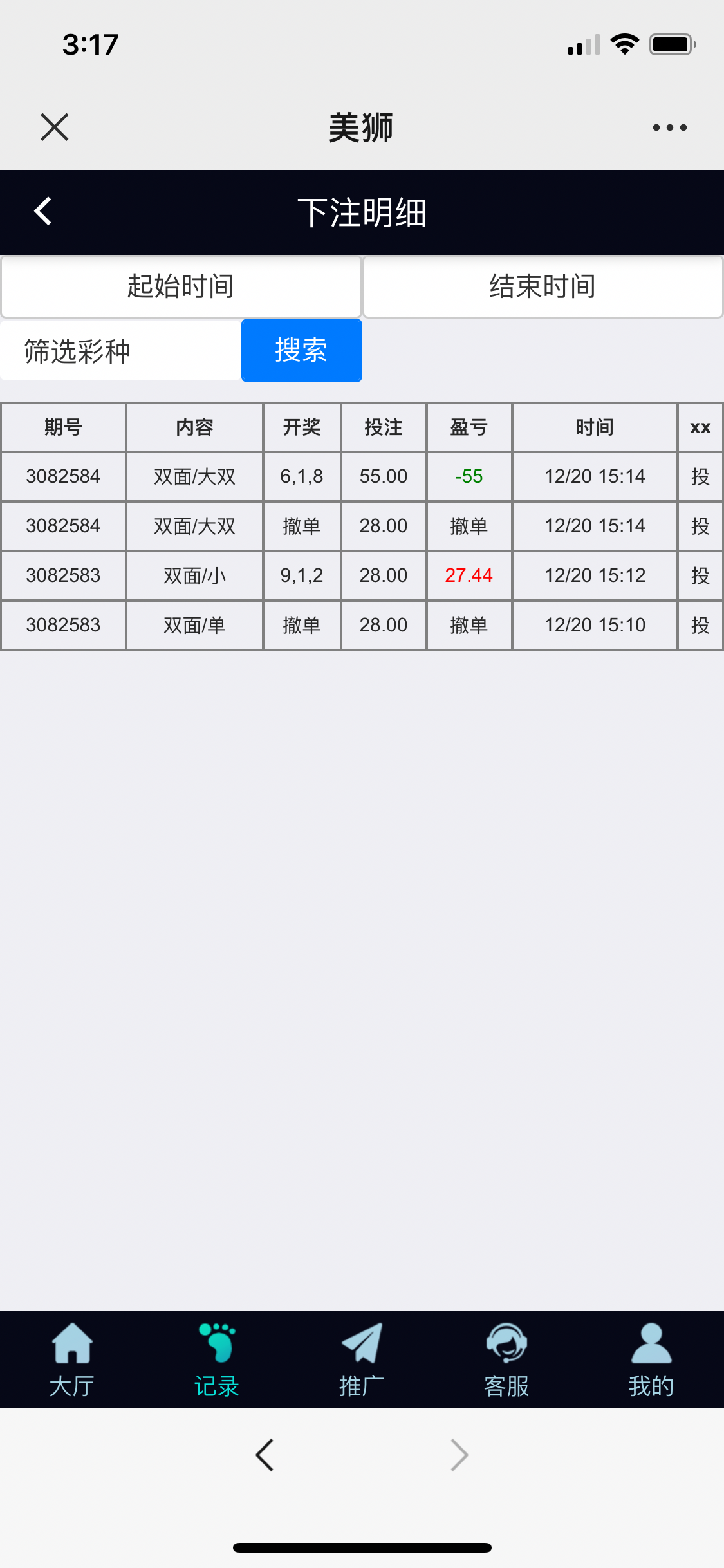Screen dimensions: 724x1568
Task: Switch to the 大厅 tab
Action: coord(72,1359)
